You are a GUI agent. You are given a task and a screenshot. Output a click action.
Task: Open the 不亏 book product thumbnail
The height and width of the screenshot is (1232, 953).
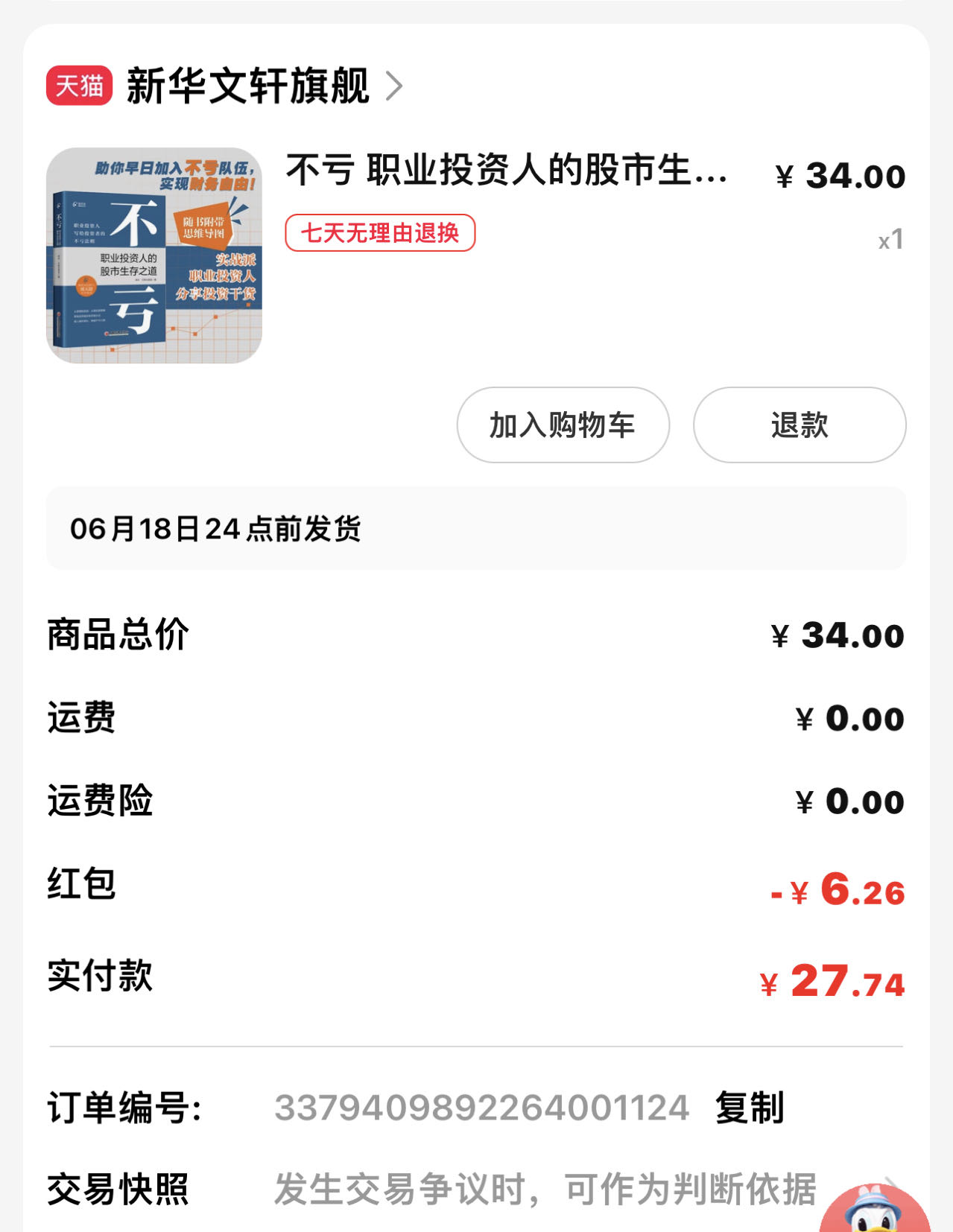[154, 255]
